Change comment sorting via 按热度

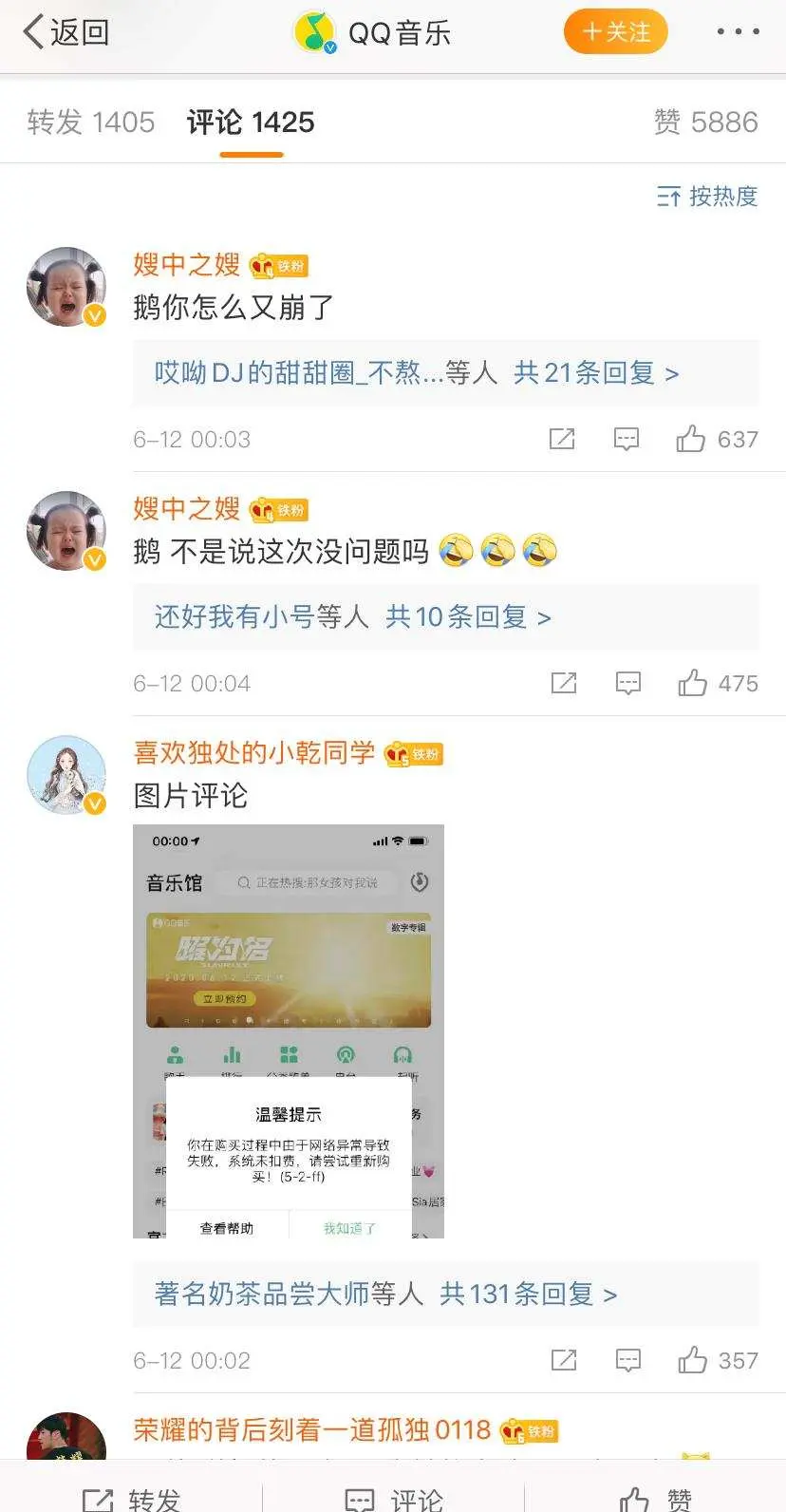point(707,197)
